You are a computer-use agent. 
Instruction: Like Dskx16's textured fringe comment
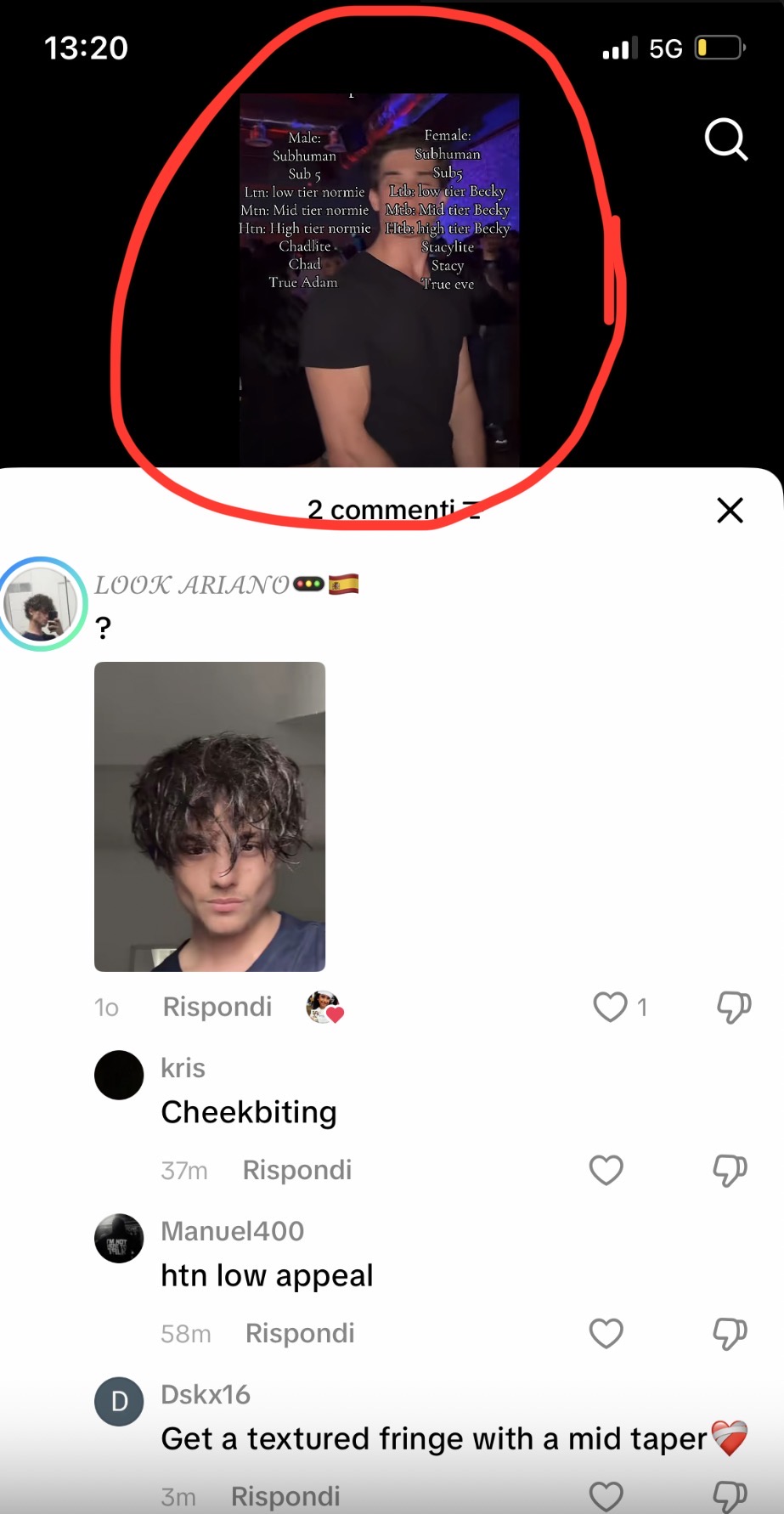tap(606, 1496)
